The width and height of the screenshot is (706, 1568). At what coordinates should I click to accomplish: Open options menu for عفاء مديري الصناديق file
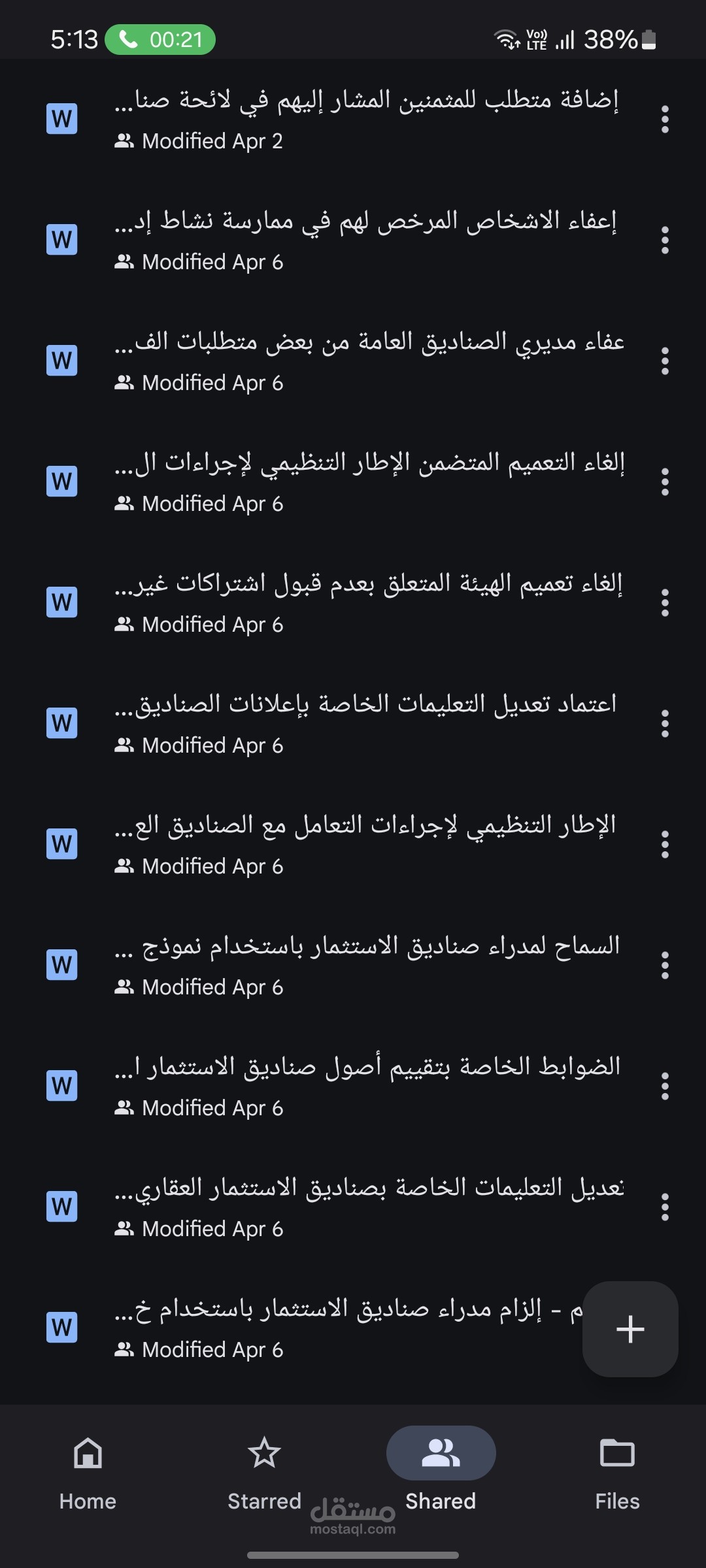[x=664, y=361]
